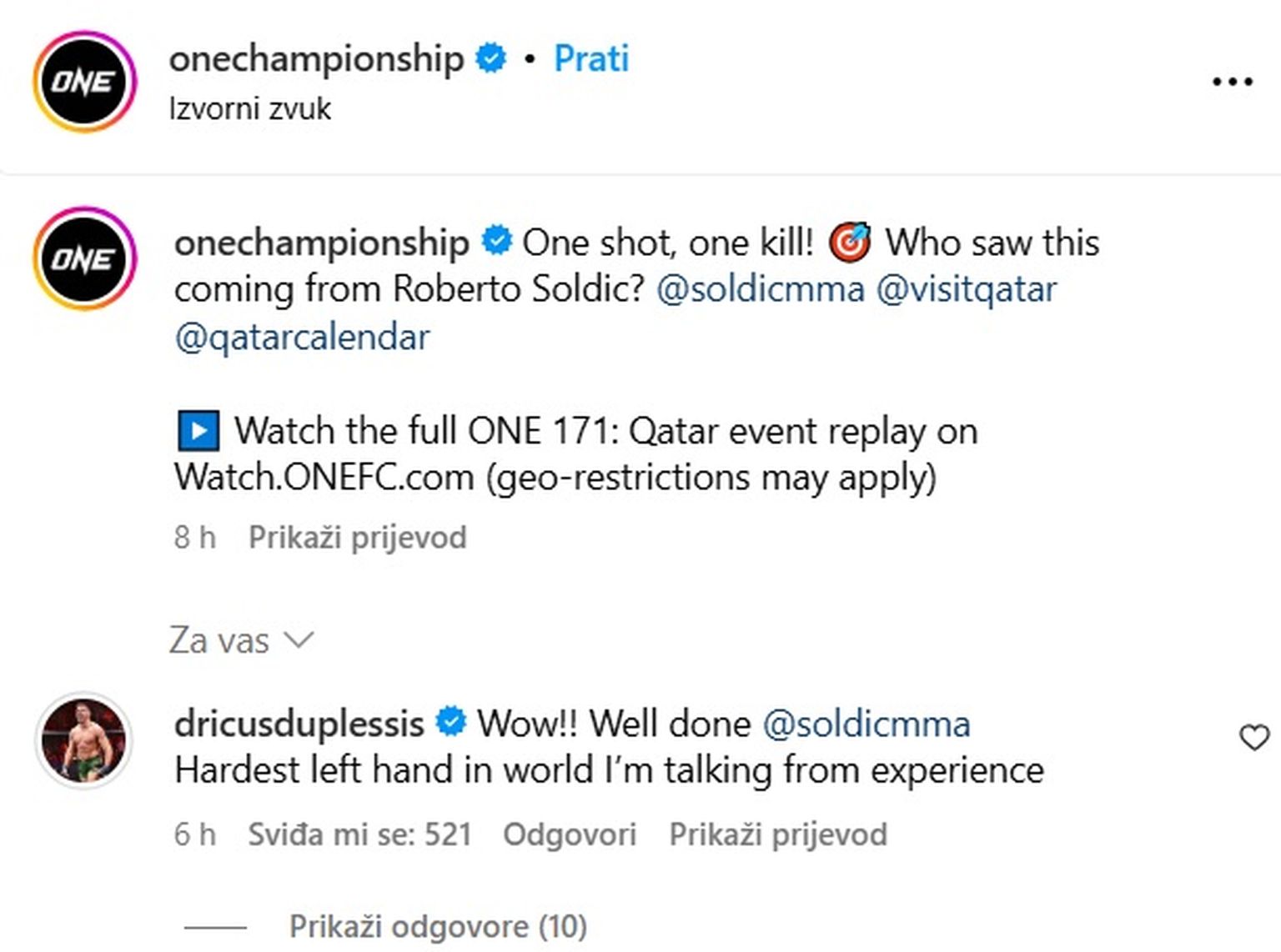Open the @qatarcalendar mention
The height and width of the screenshot is (952, 1281).
302,337
